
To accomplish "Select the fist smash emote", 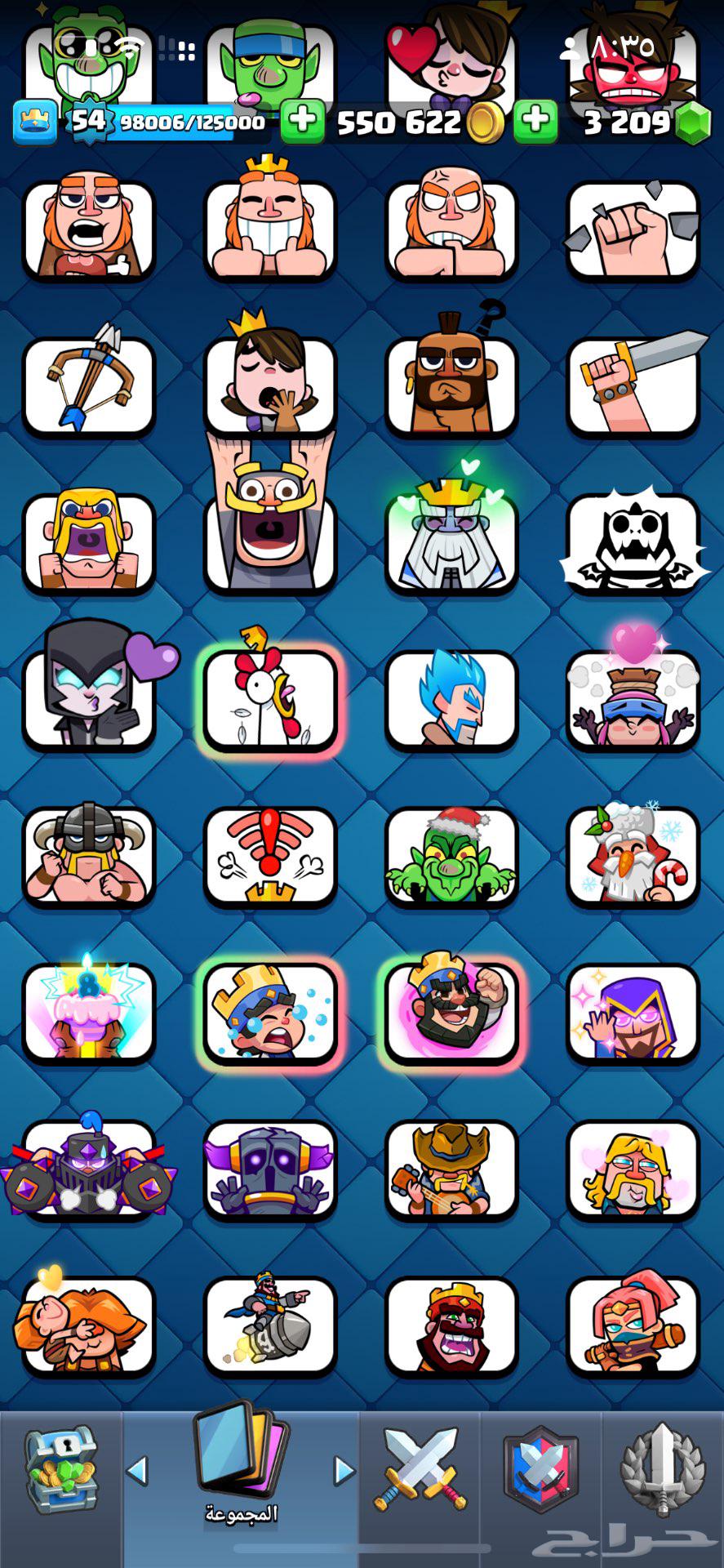I will tap(633, 230).
